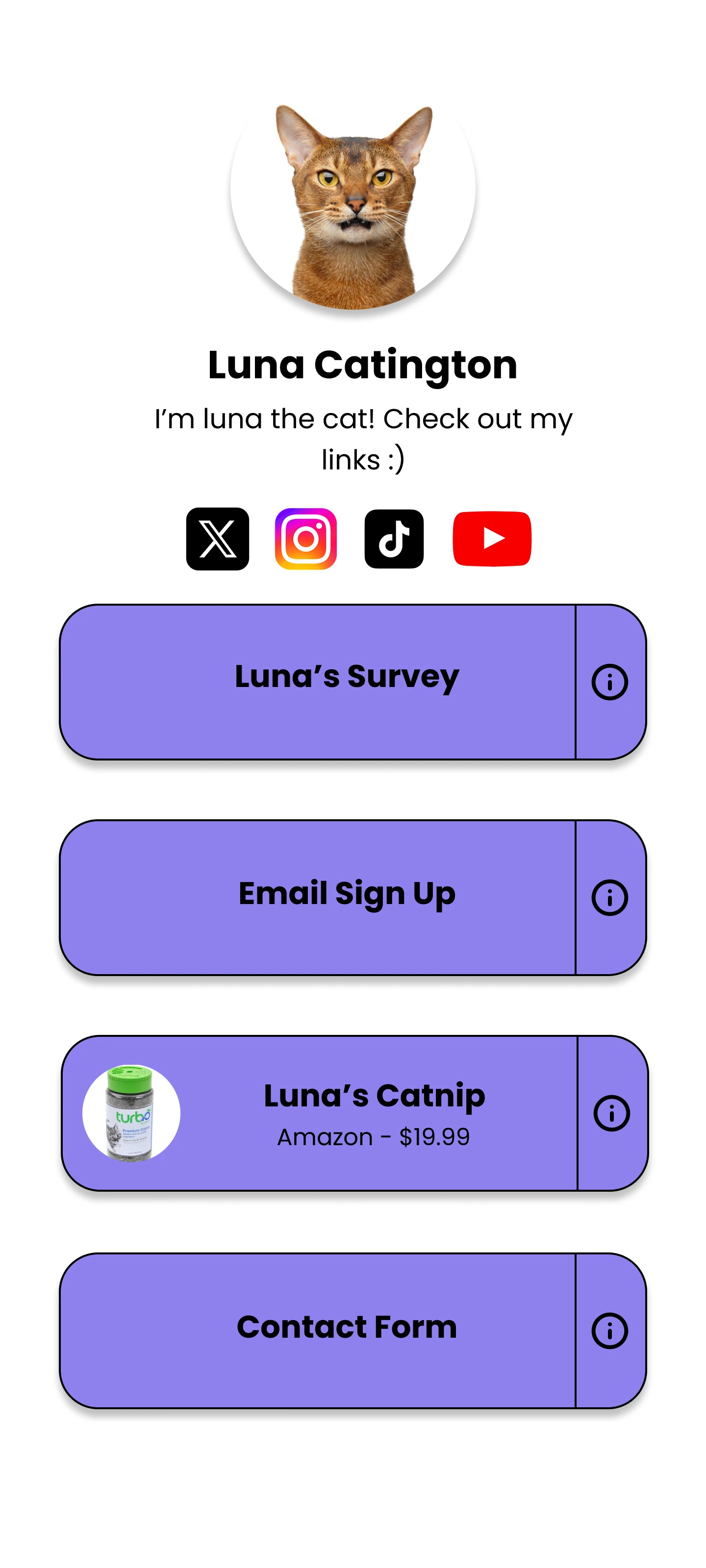Open Luna's TikTok profile

[x=394, y=539]
